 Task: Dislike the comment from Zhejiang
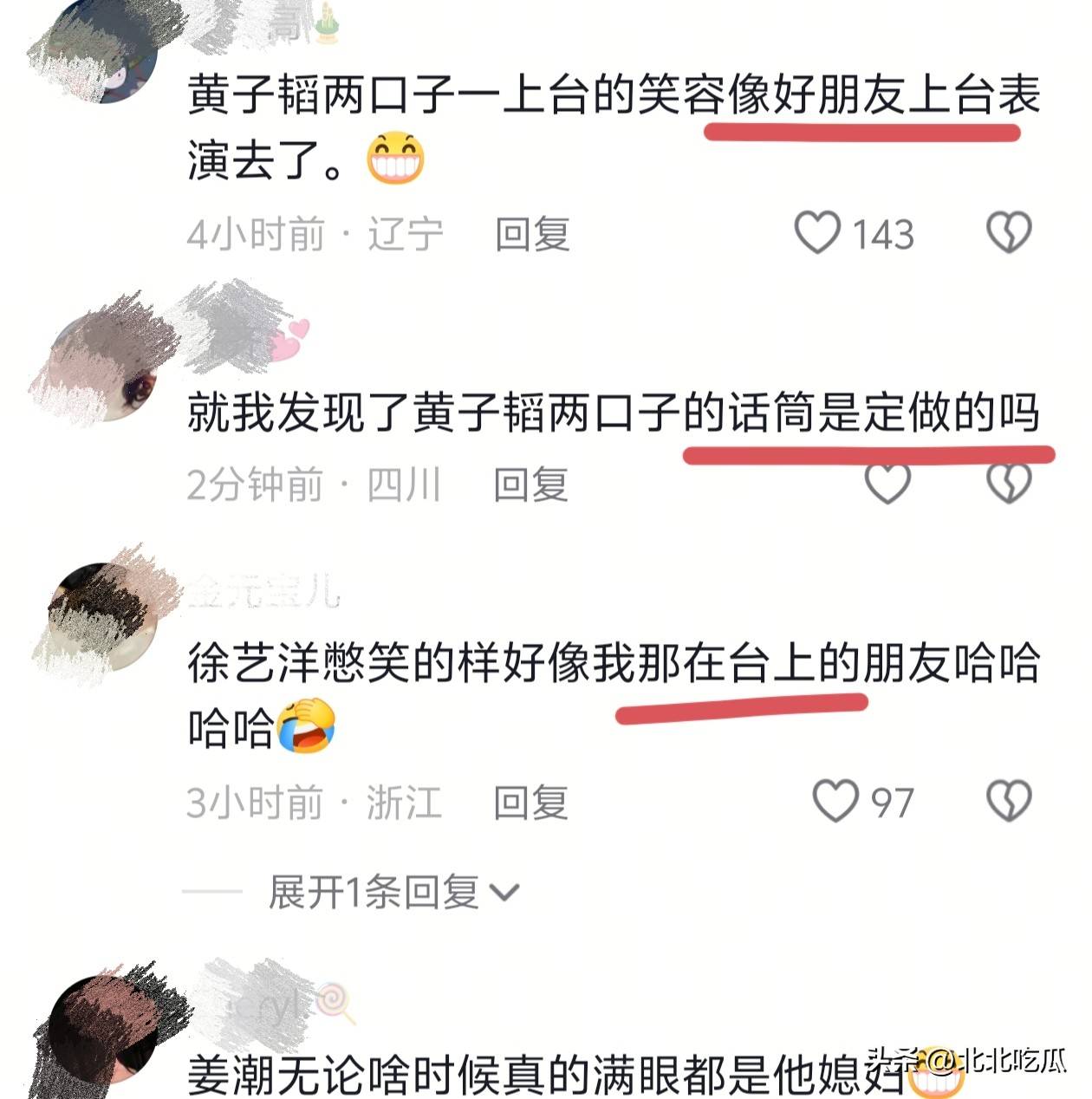[x=1009, y=802]
